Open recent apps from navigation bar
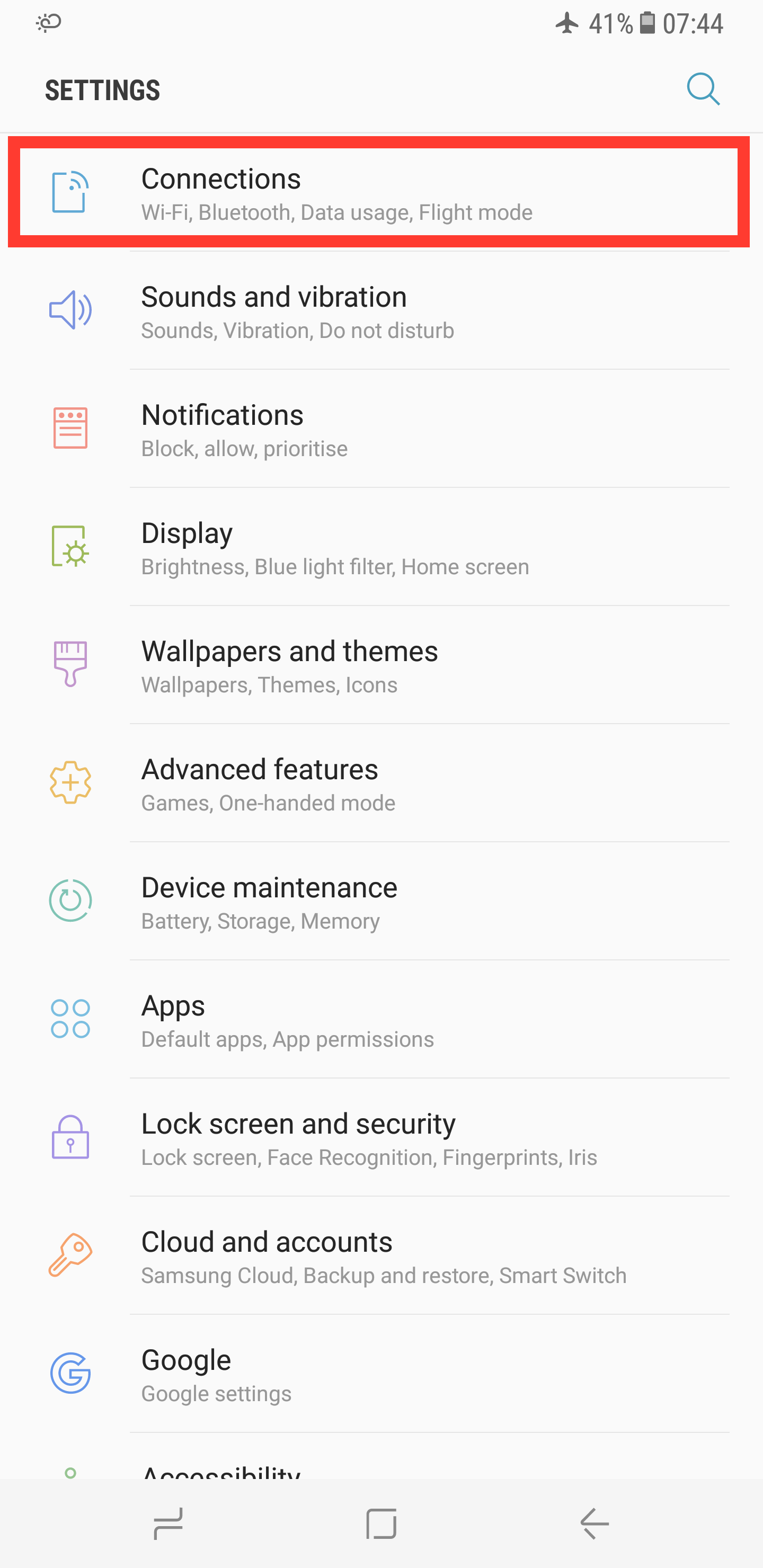Image resolution: width=763 pixels, height=1568 pixels. 168,1524
